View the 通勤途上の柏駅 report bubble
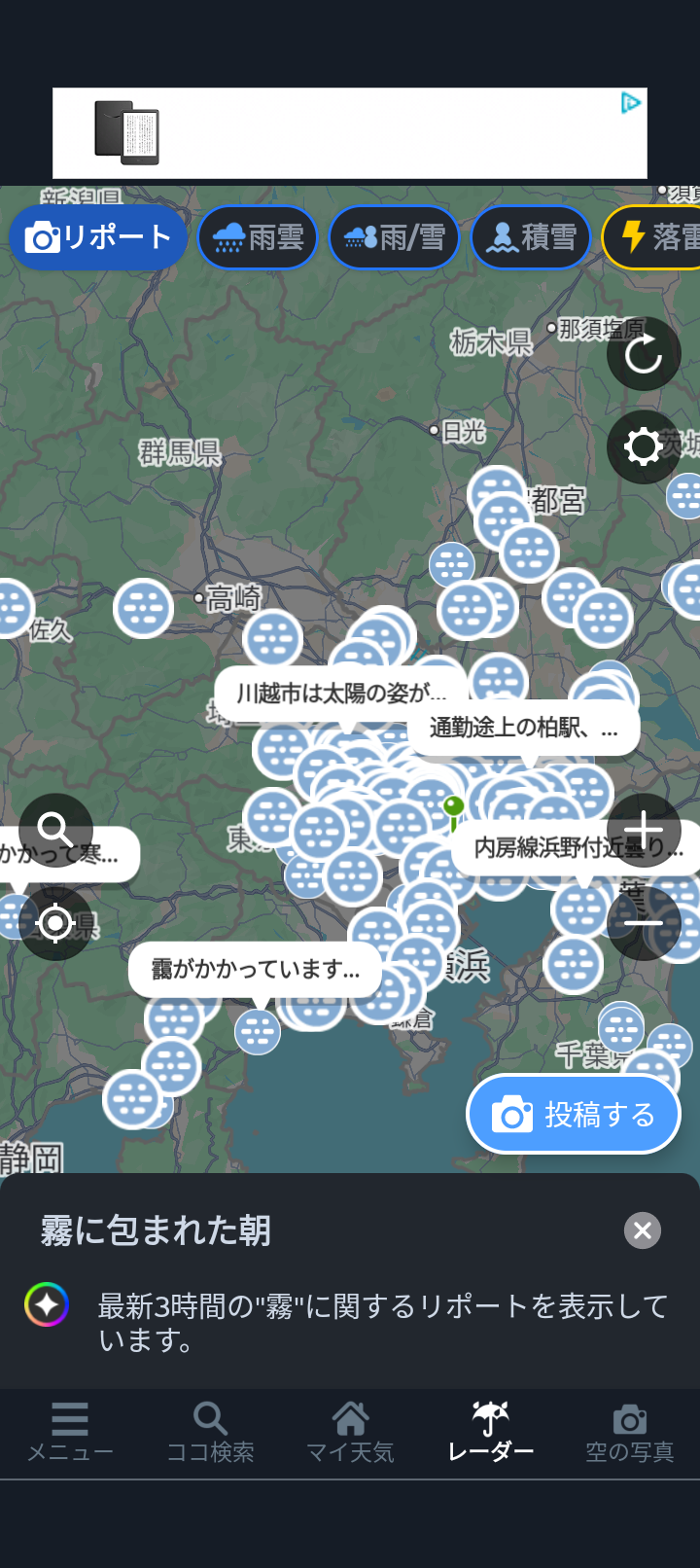The image size is (700, 1568). coord(524,728)
